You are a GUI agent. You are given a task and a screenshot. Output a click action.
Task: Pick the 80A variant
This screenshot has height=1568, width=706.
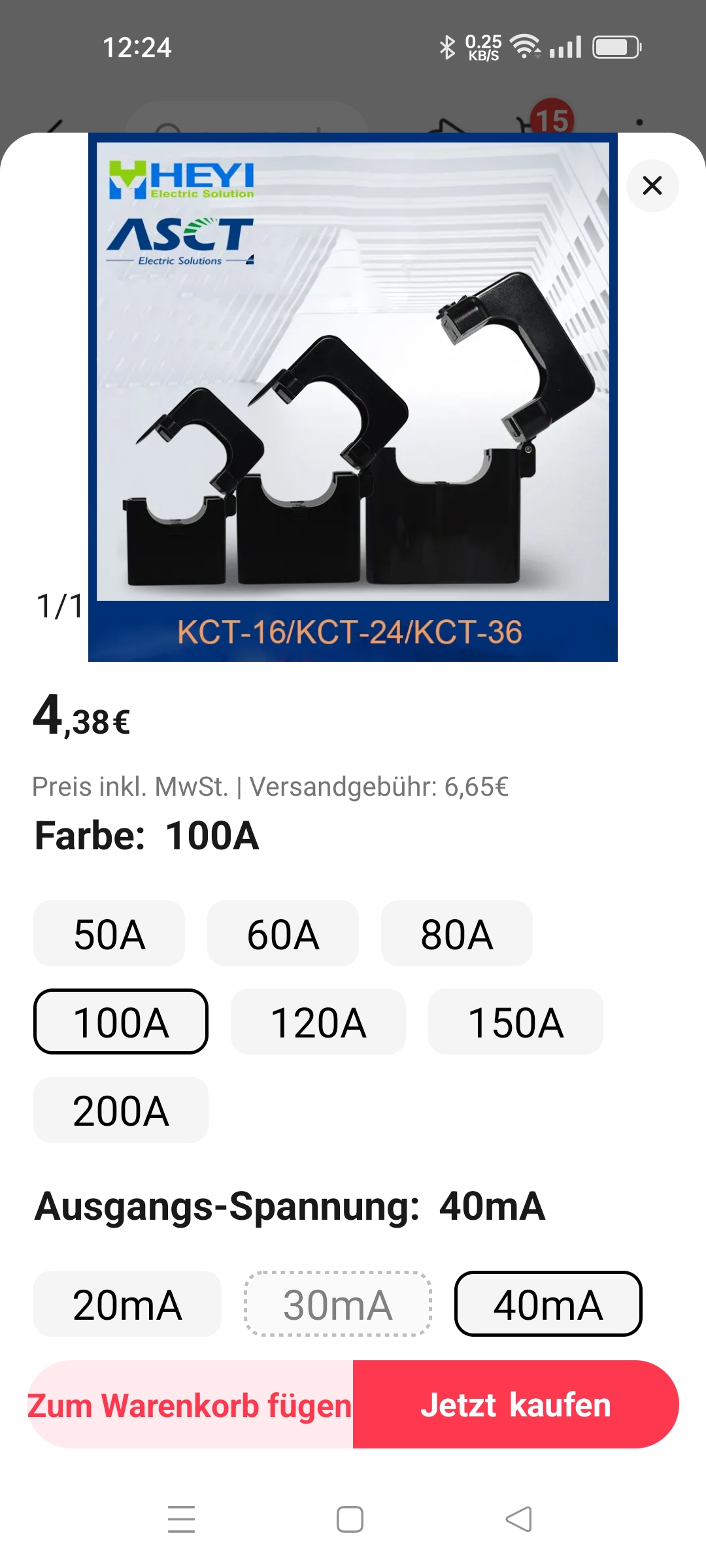click(457, 934)
